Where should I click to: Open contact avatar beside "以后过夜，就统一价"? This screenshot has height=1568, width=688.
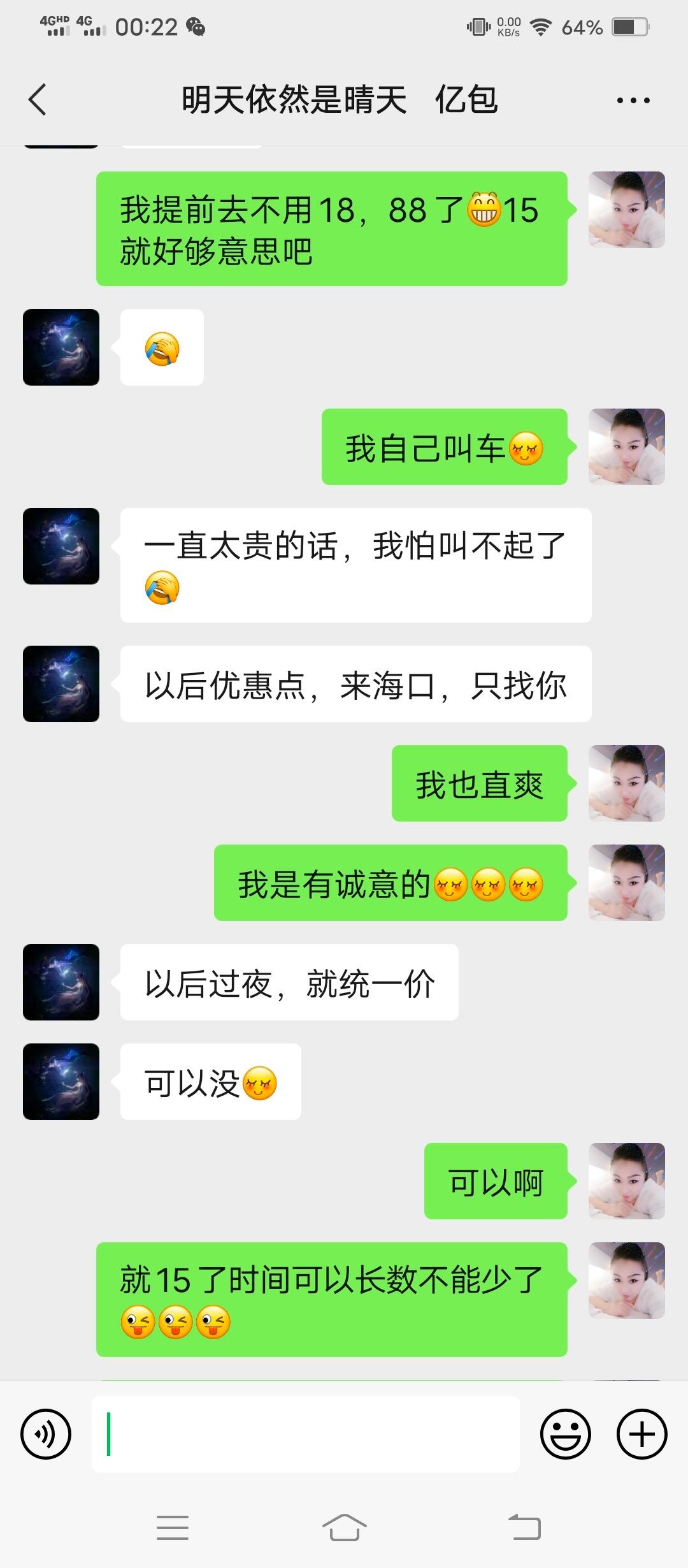pos(61,982)
